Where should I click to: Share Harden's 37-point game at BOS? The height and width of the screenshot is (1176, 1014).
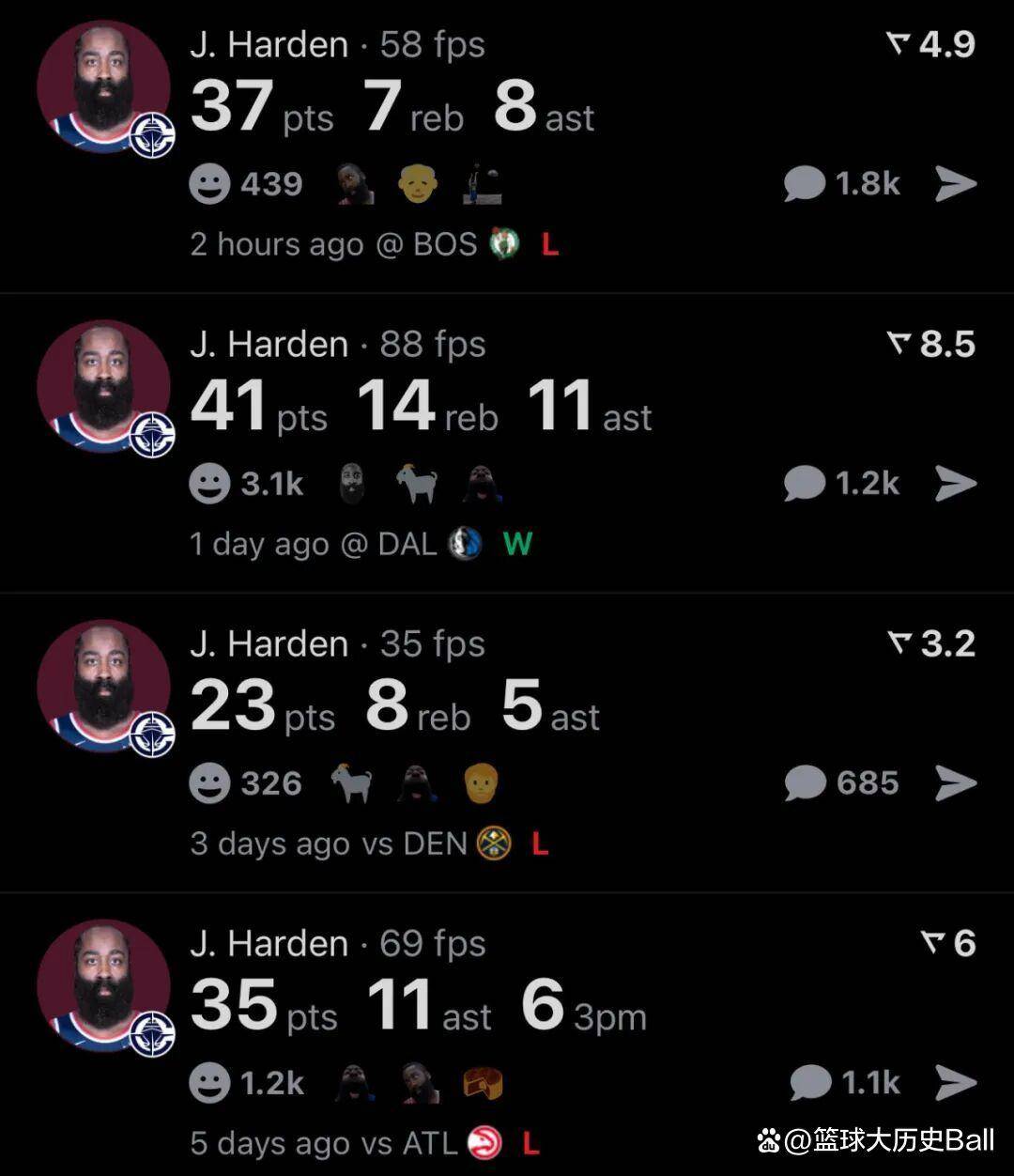(956, 184)
